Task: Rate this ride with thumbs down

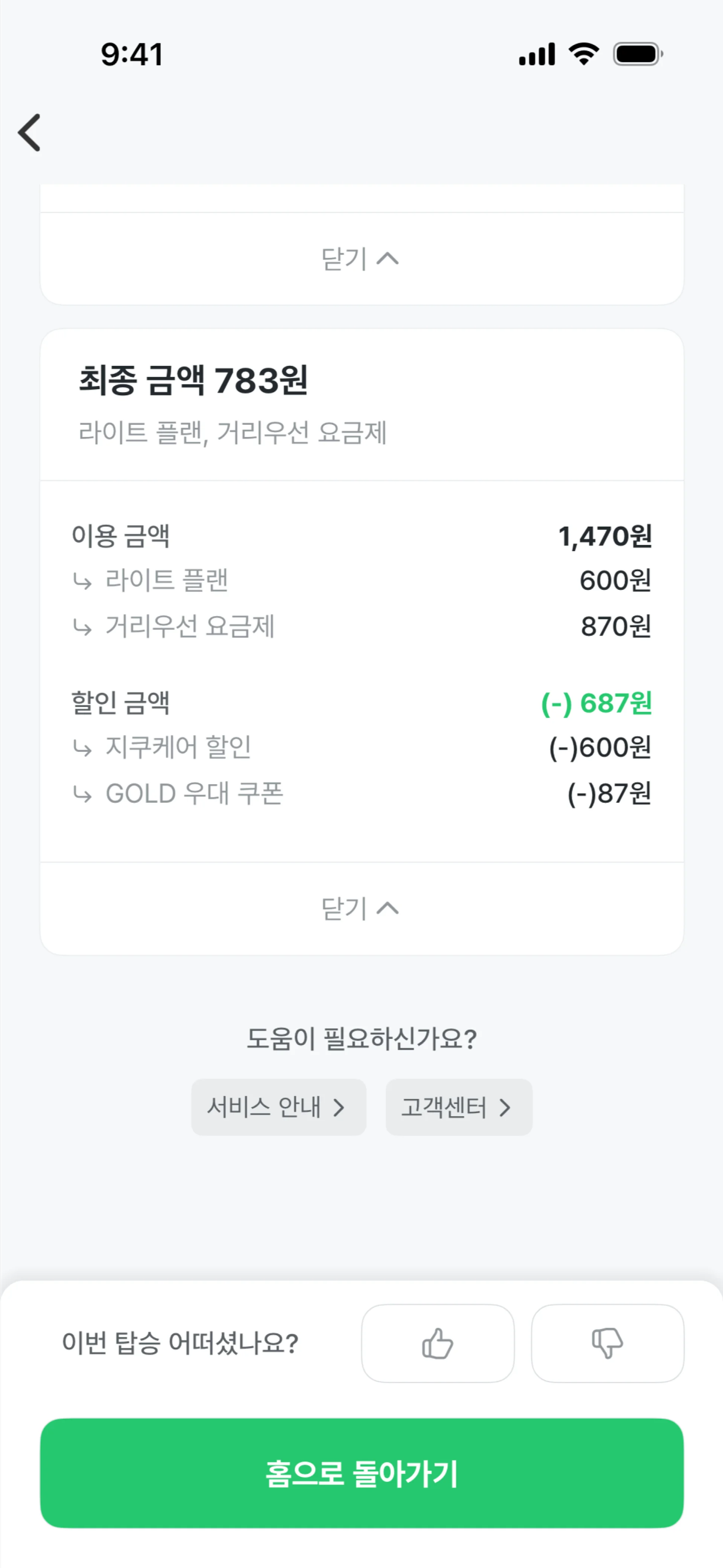Action: pos(607,1343)
